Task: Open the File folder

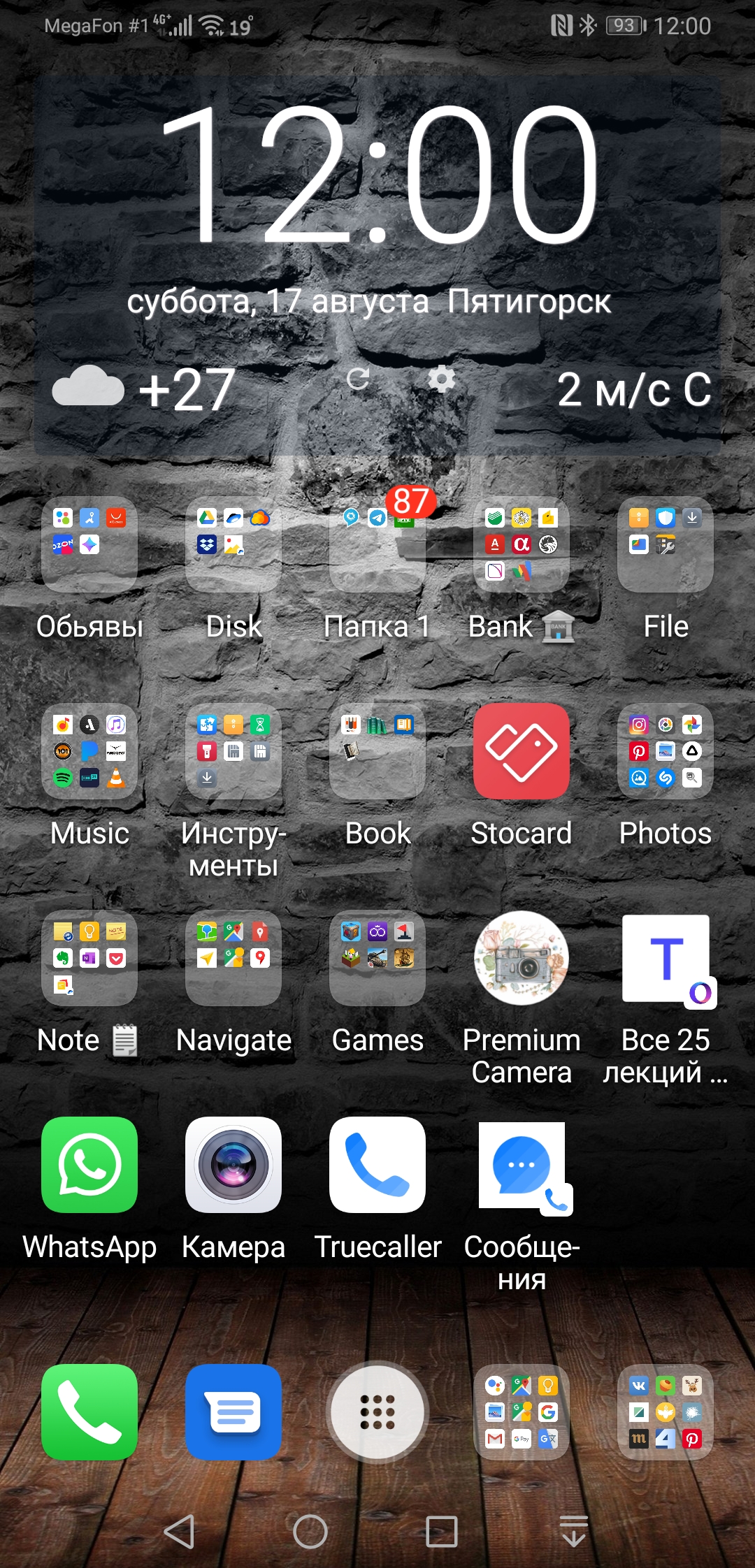Action: tap(666, 544)
